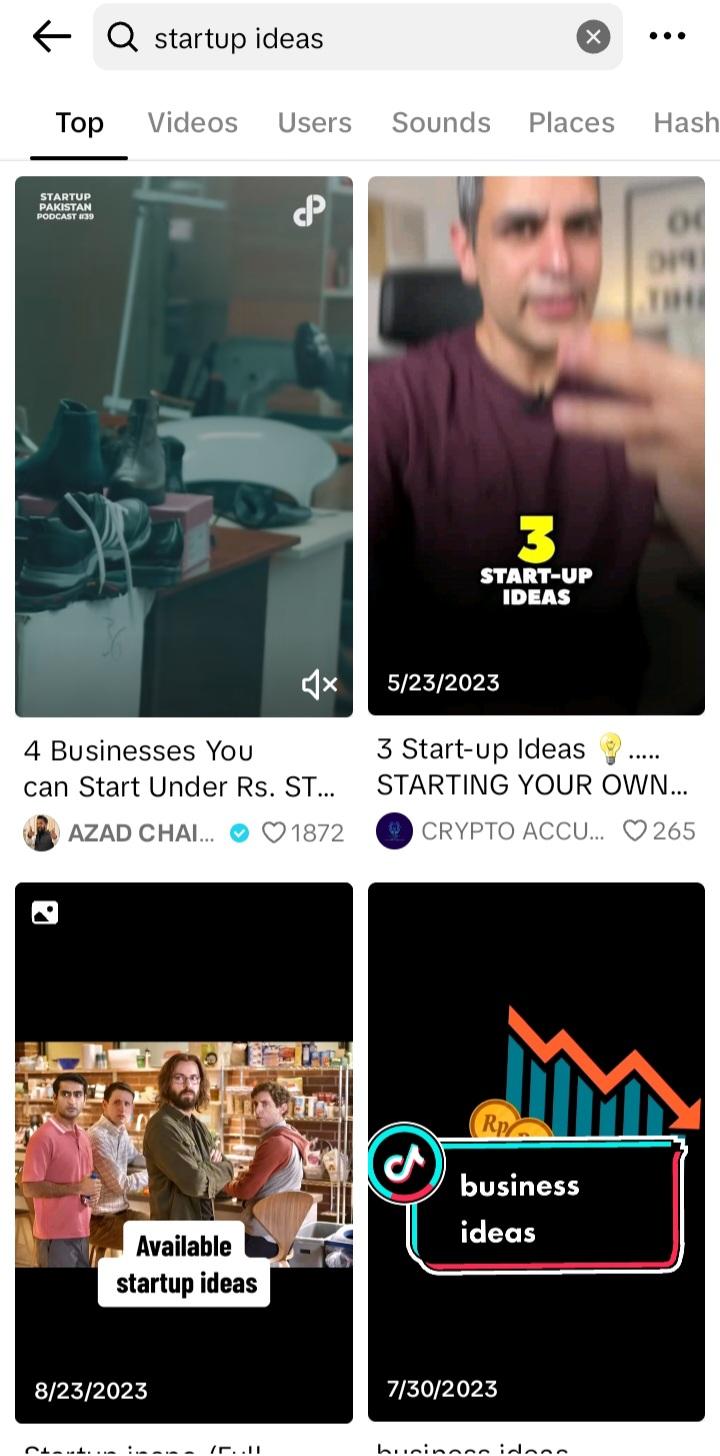Viewport: 720px width, 1456px height.
Task: Click the verified badge beside AZAD CHAI
Action: tap(240, 831)
